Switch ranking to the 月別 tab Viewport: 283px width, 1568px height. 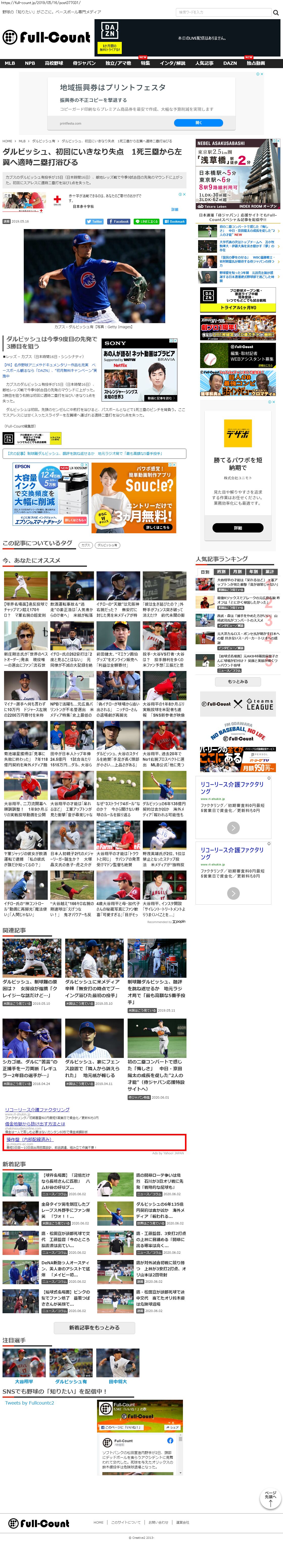coord(237,572)
